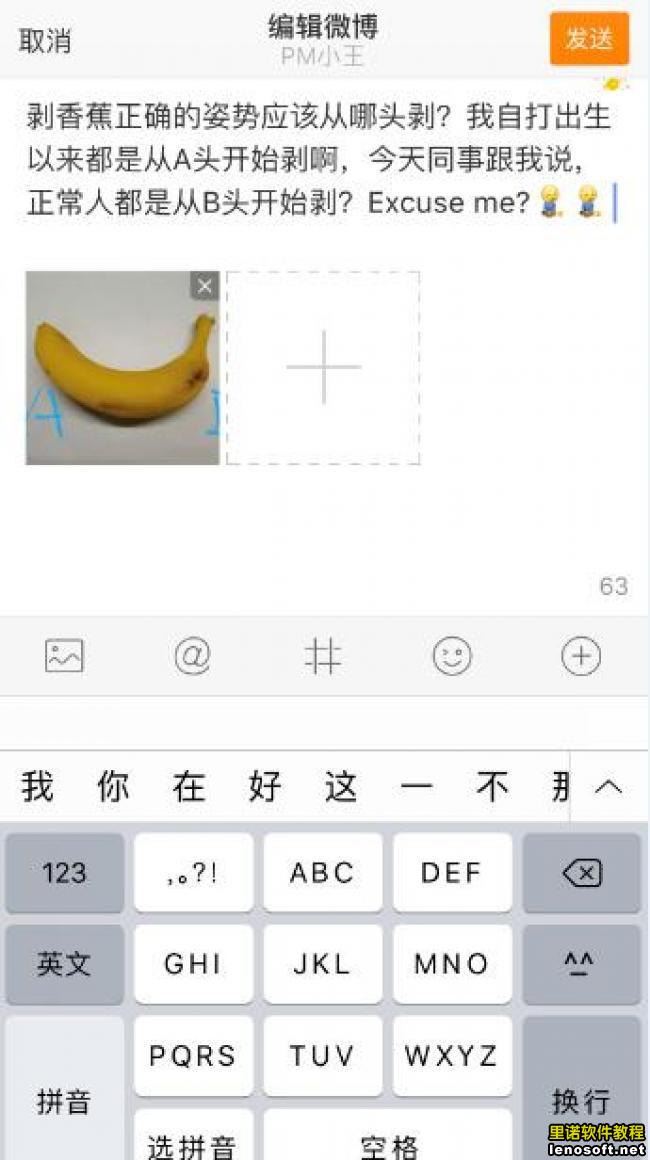Expand the keyboard candidate list
This screenshot has width=650, height=1160.
click(608, 787)
